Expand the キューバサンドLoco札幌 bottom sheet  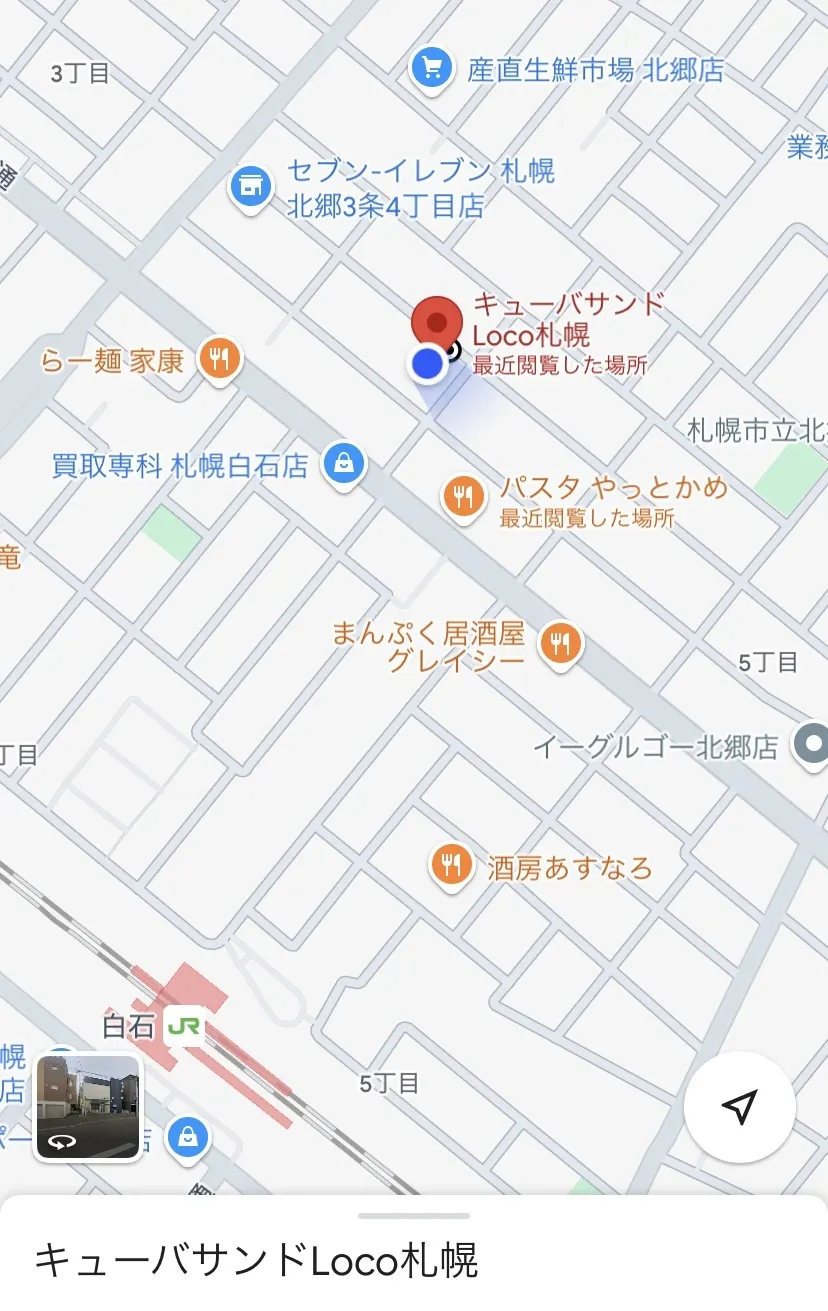(x=413, y=1216)
